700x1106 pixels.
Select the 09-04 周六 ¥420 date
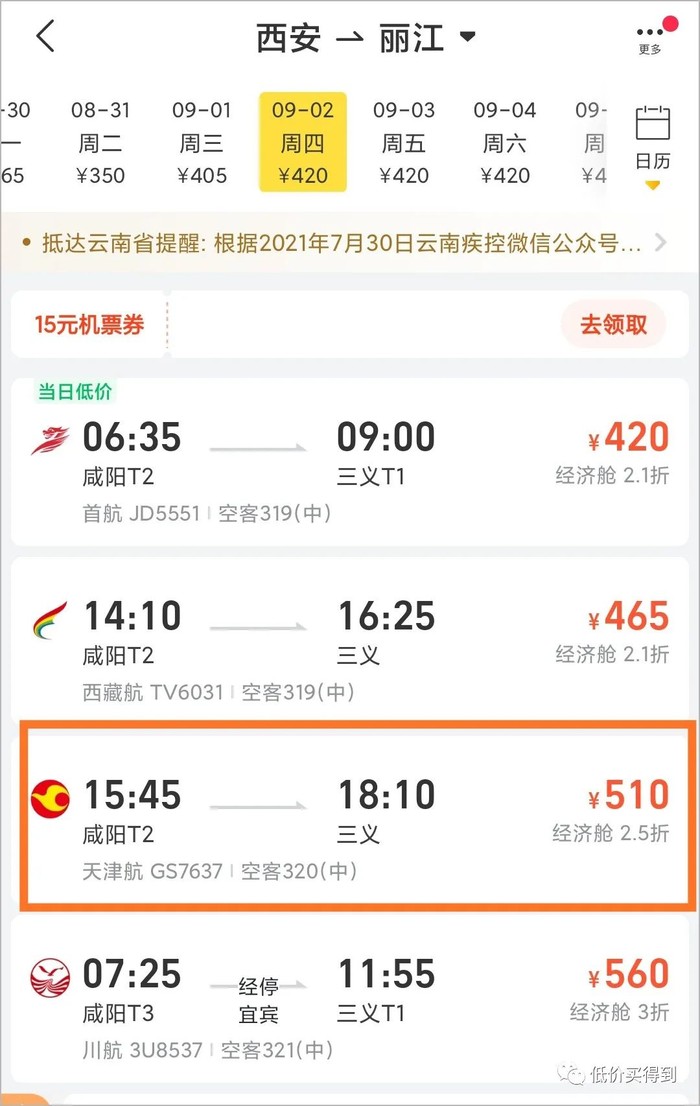point(505,142)
